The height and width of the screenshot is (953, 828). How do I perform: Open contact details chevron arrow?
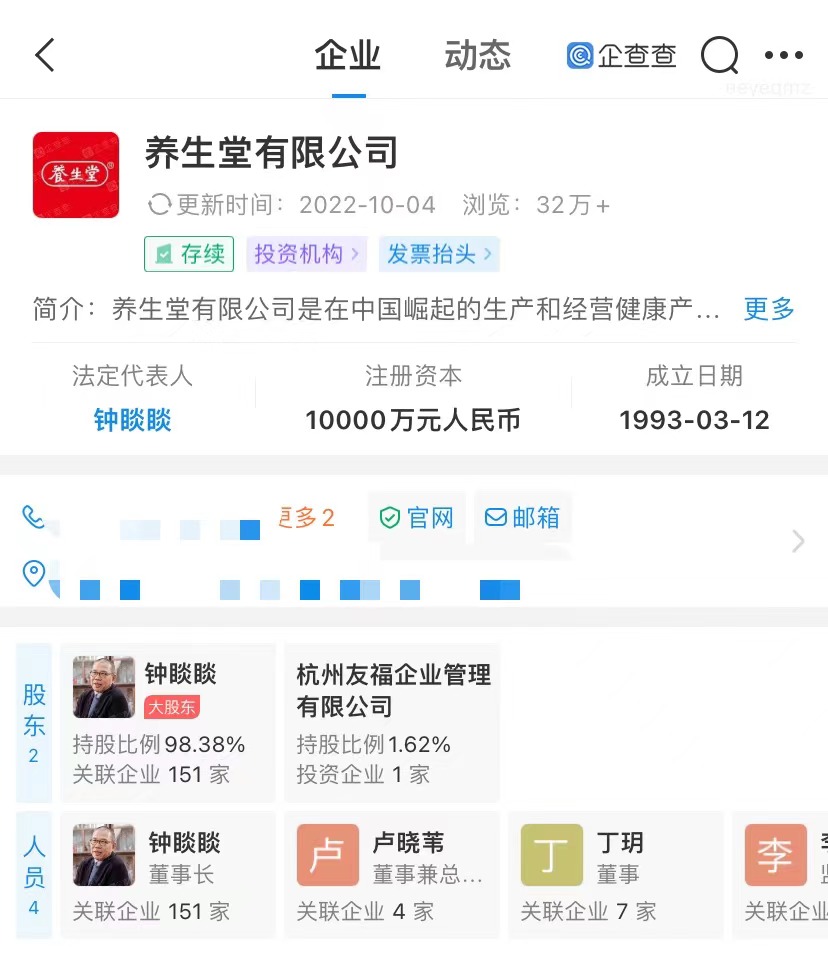[x=798, y=541]
